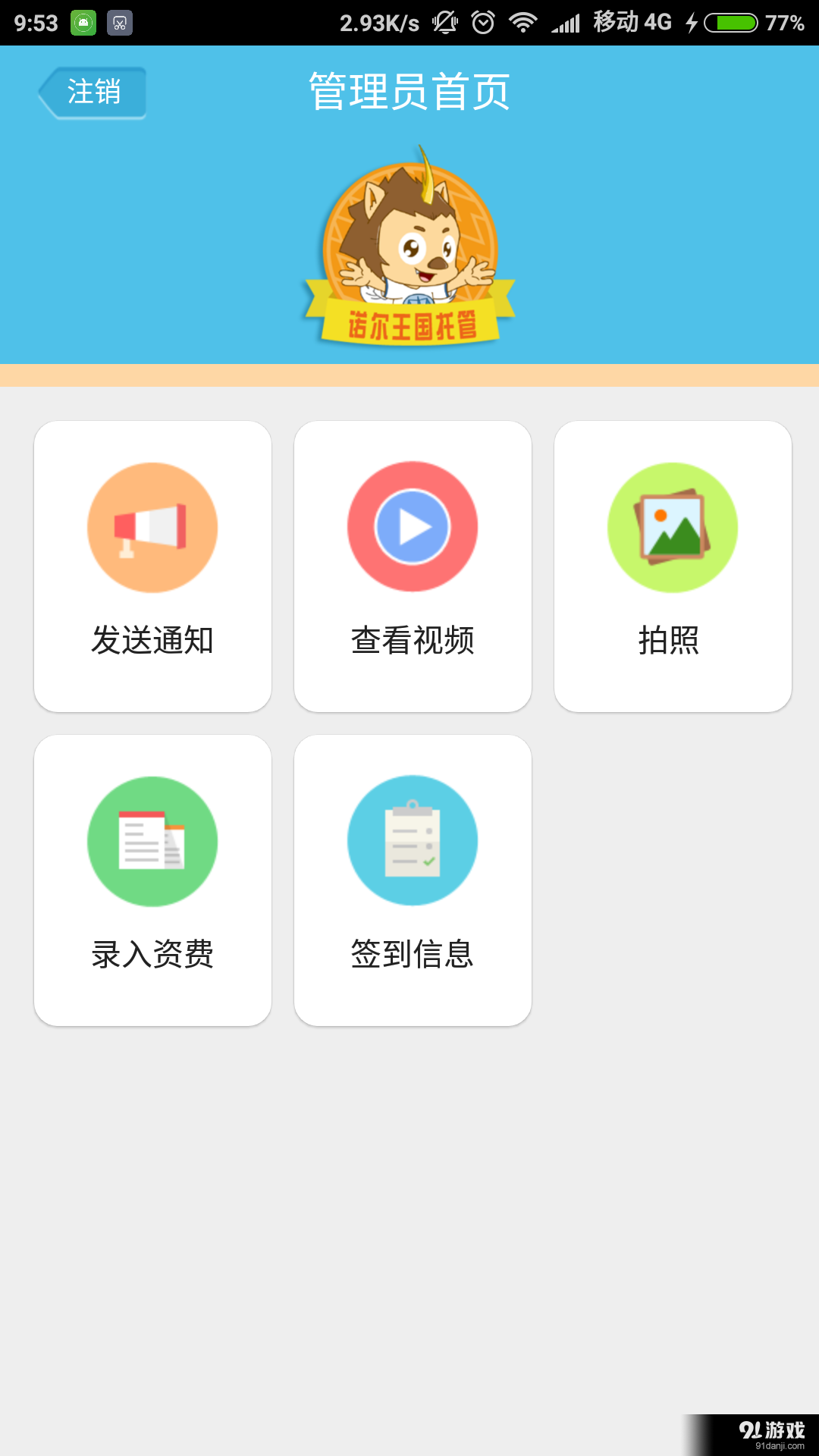Tap the screenshot icon in the notification bar

coord(120,22)
